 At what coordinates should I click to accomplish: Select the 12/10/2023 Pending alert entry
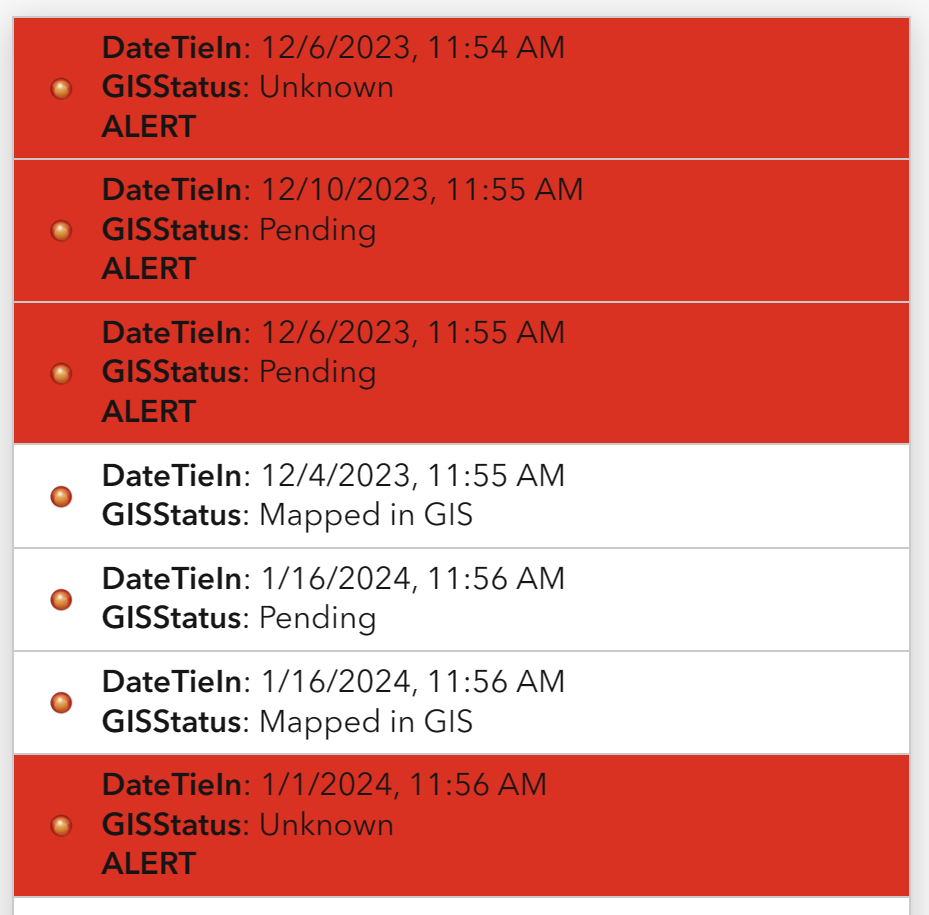pos(460,230)
